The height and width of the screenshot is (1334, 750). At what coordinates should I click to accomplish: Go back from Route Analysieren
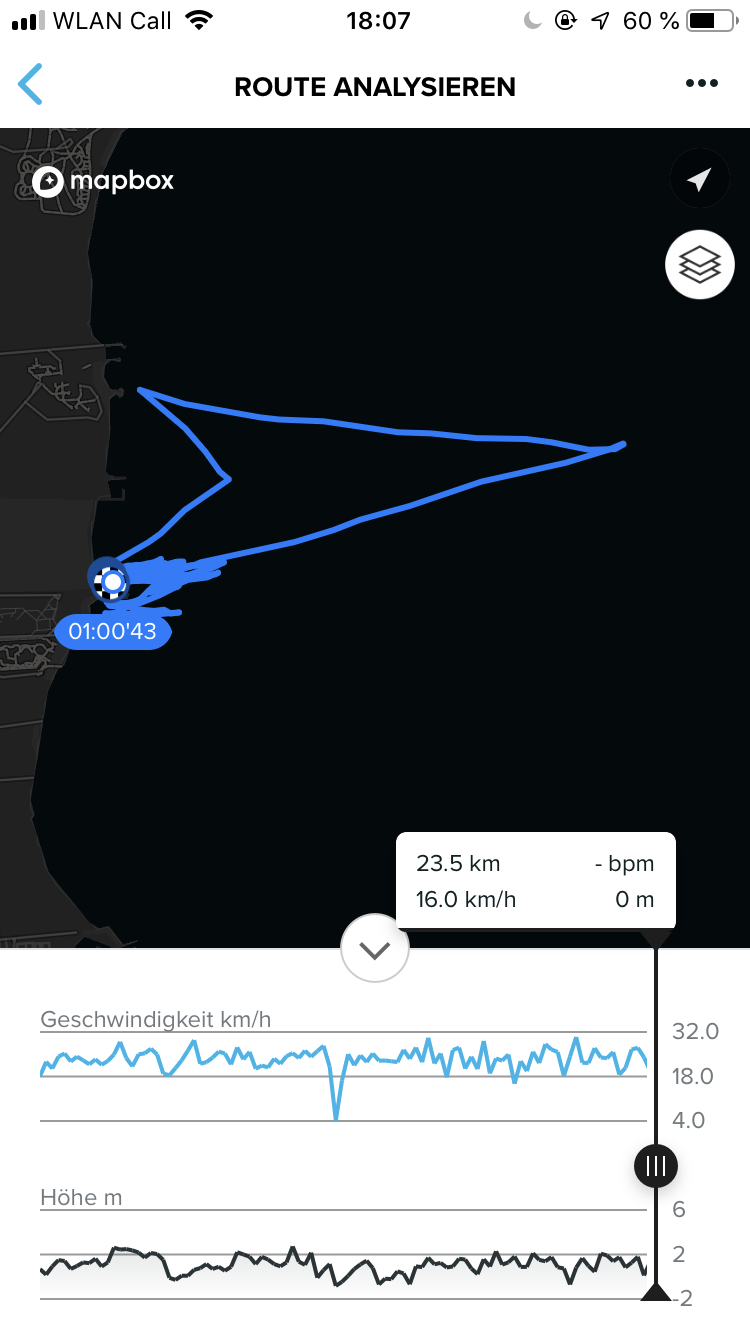[31, 85]
